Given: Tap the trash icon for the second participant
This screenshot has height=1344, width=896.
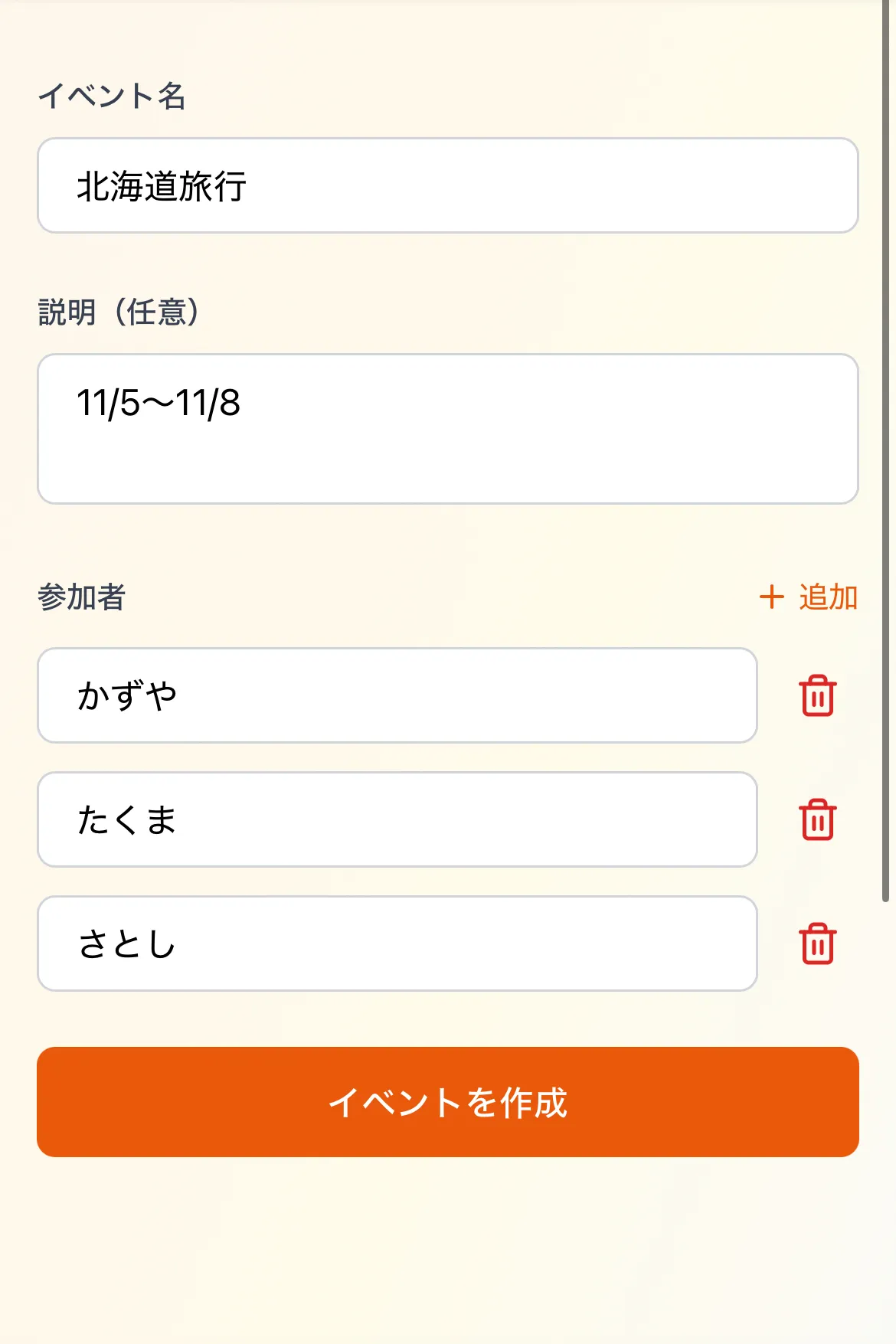Looking at the screenshot, I should (817, 819).
